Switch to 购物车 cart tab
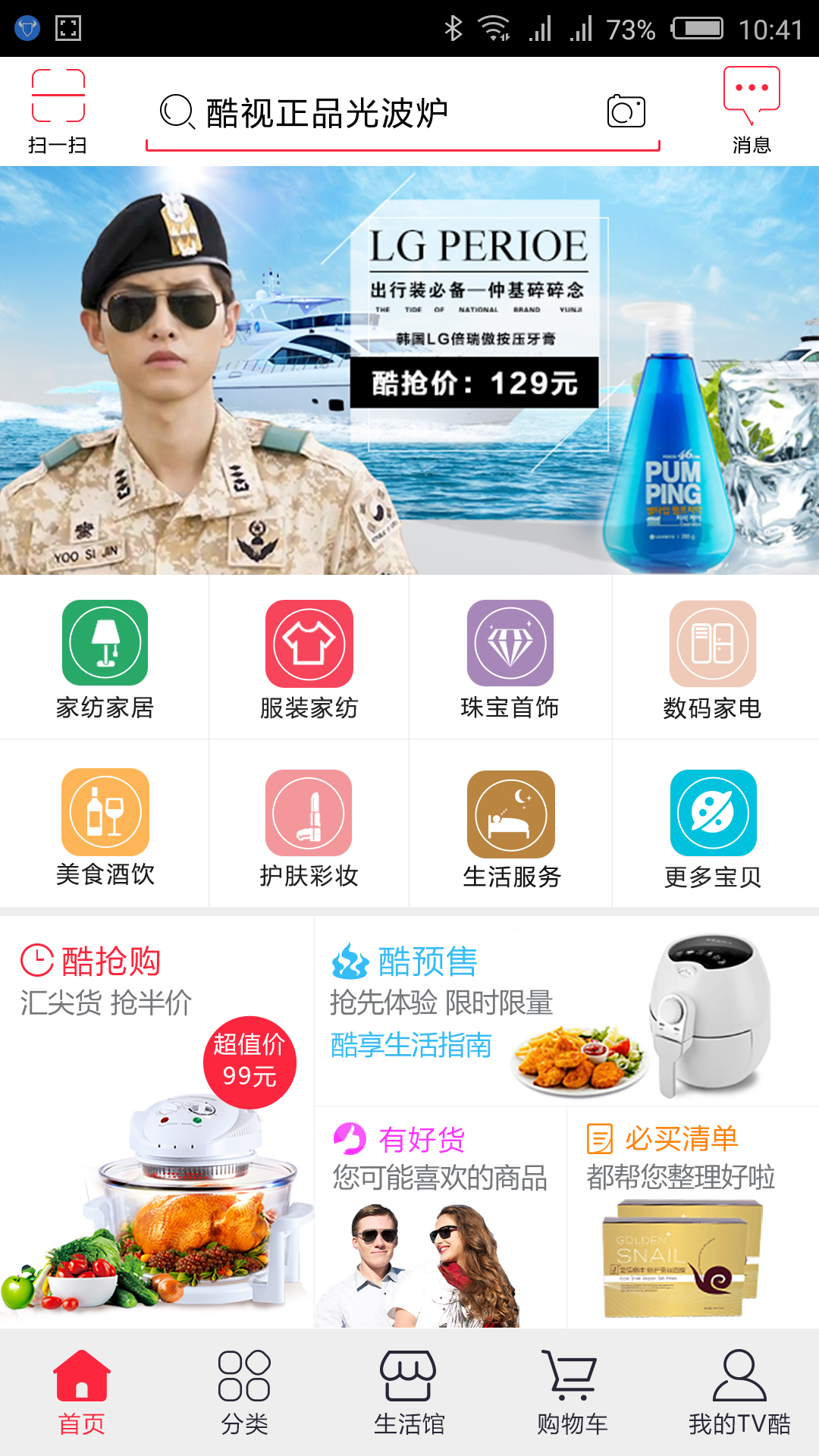Viewport: 819px width, 1456px height. 572,1392
